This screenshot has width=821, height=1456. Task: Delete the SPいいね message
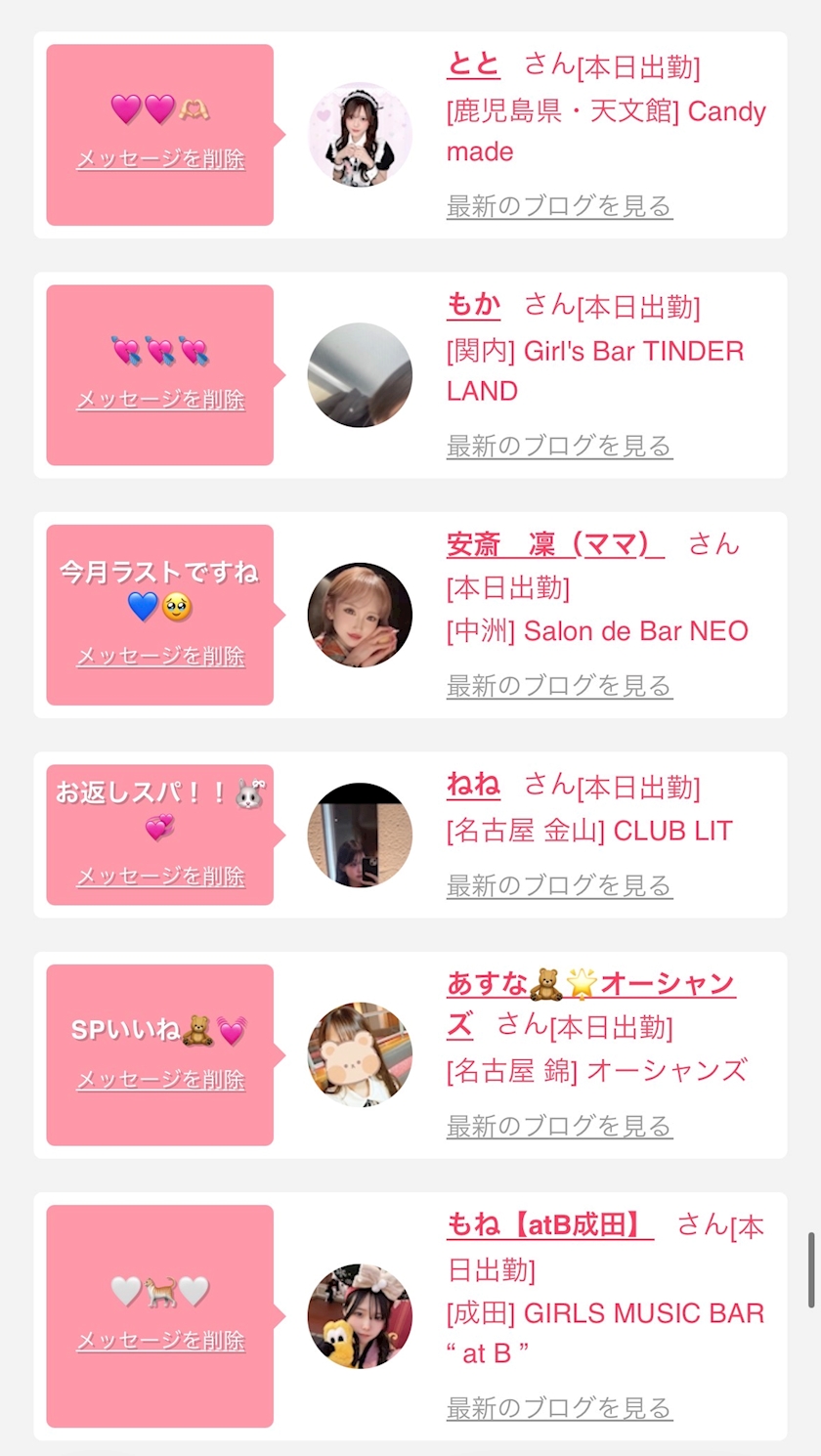160,1080
